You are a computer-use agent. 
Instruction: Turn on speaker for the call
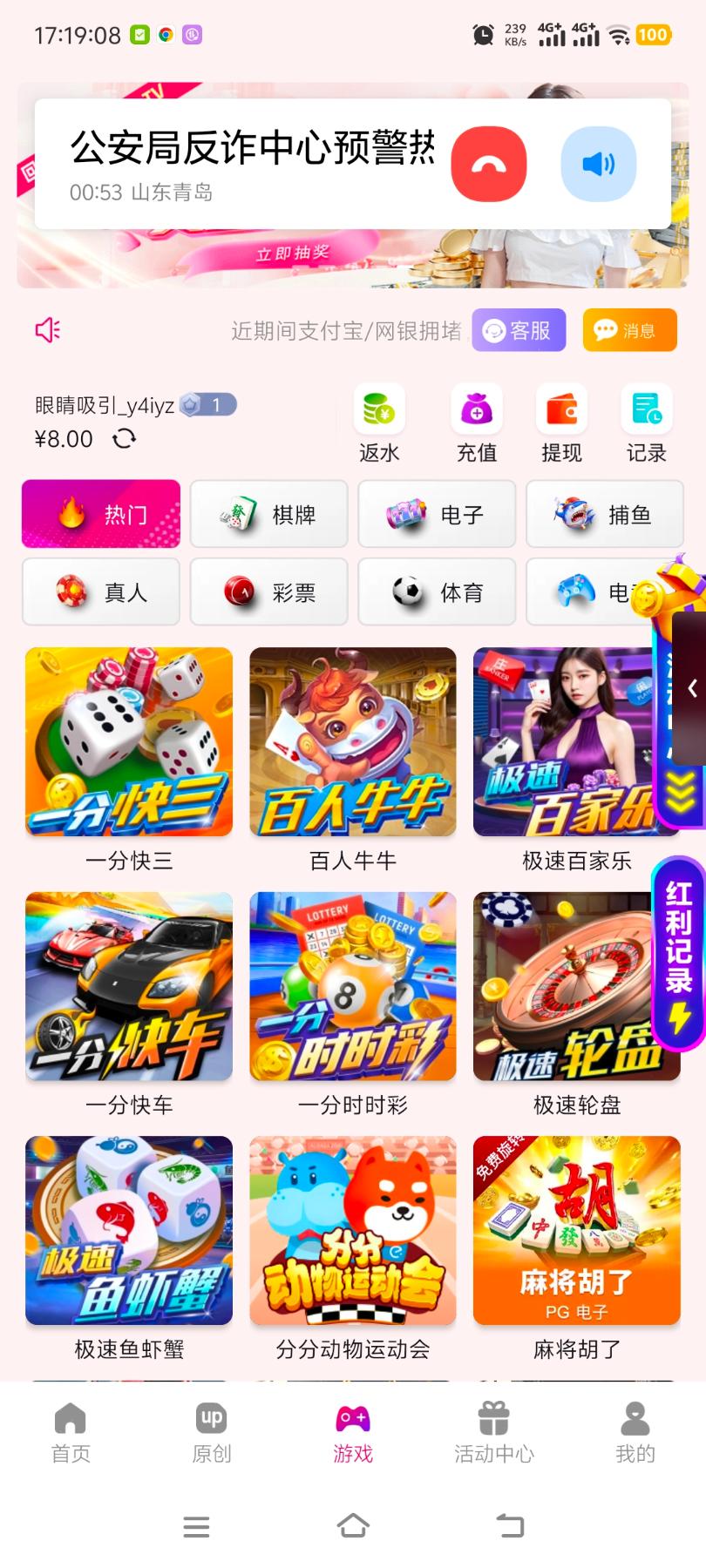[x=598, y=164]
